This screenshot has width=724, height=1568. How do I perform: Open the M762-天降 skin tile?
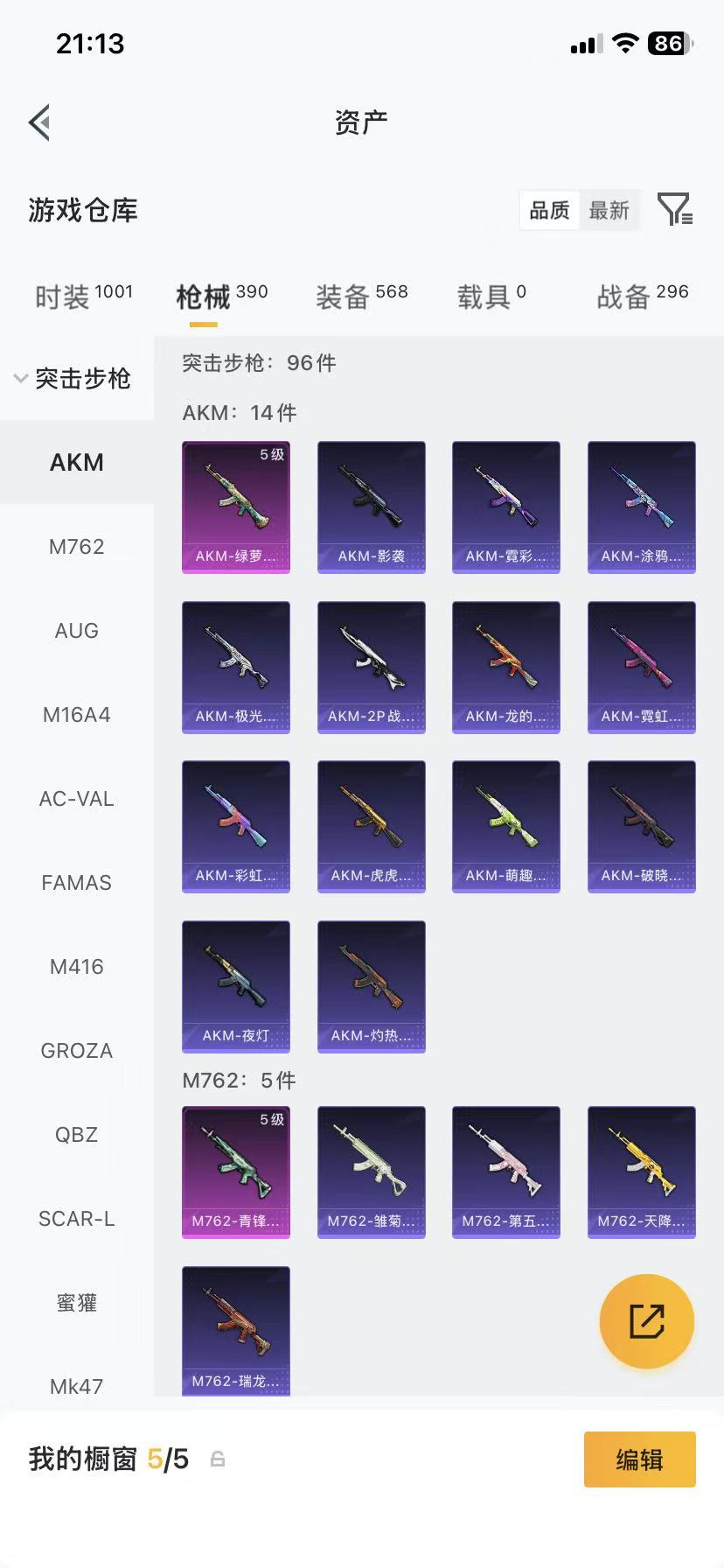pyautogui.click(x=642, y=1172)
